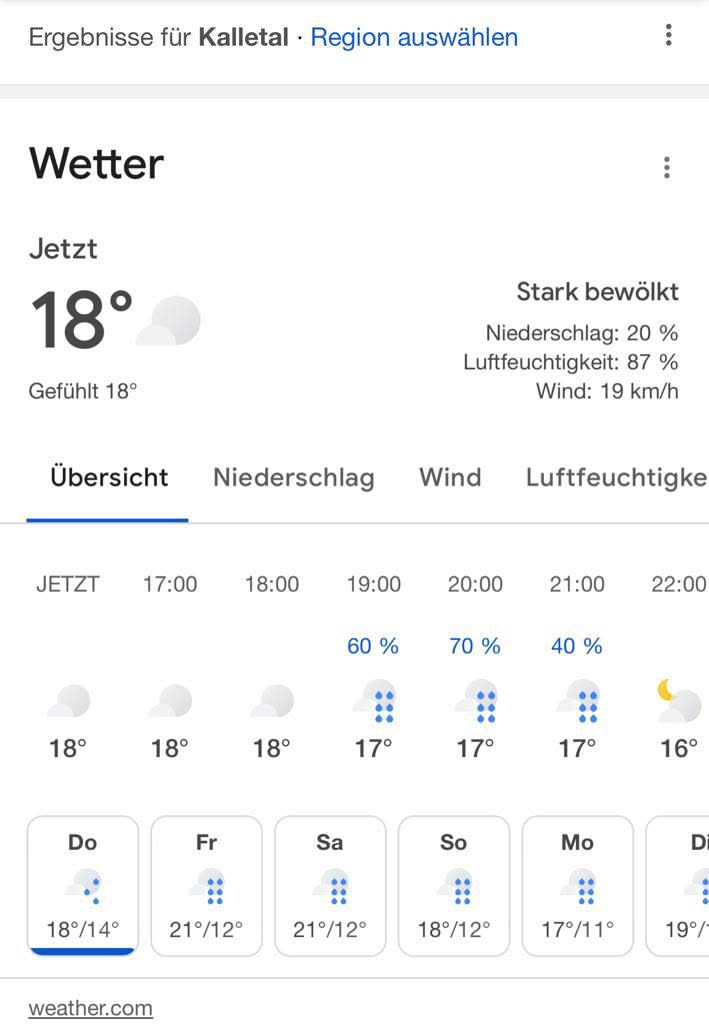Choose the Sa forecast card
This screenshot has height=1024, width=709.
tap(330, 885)
